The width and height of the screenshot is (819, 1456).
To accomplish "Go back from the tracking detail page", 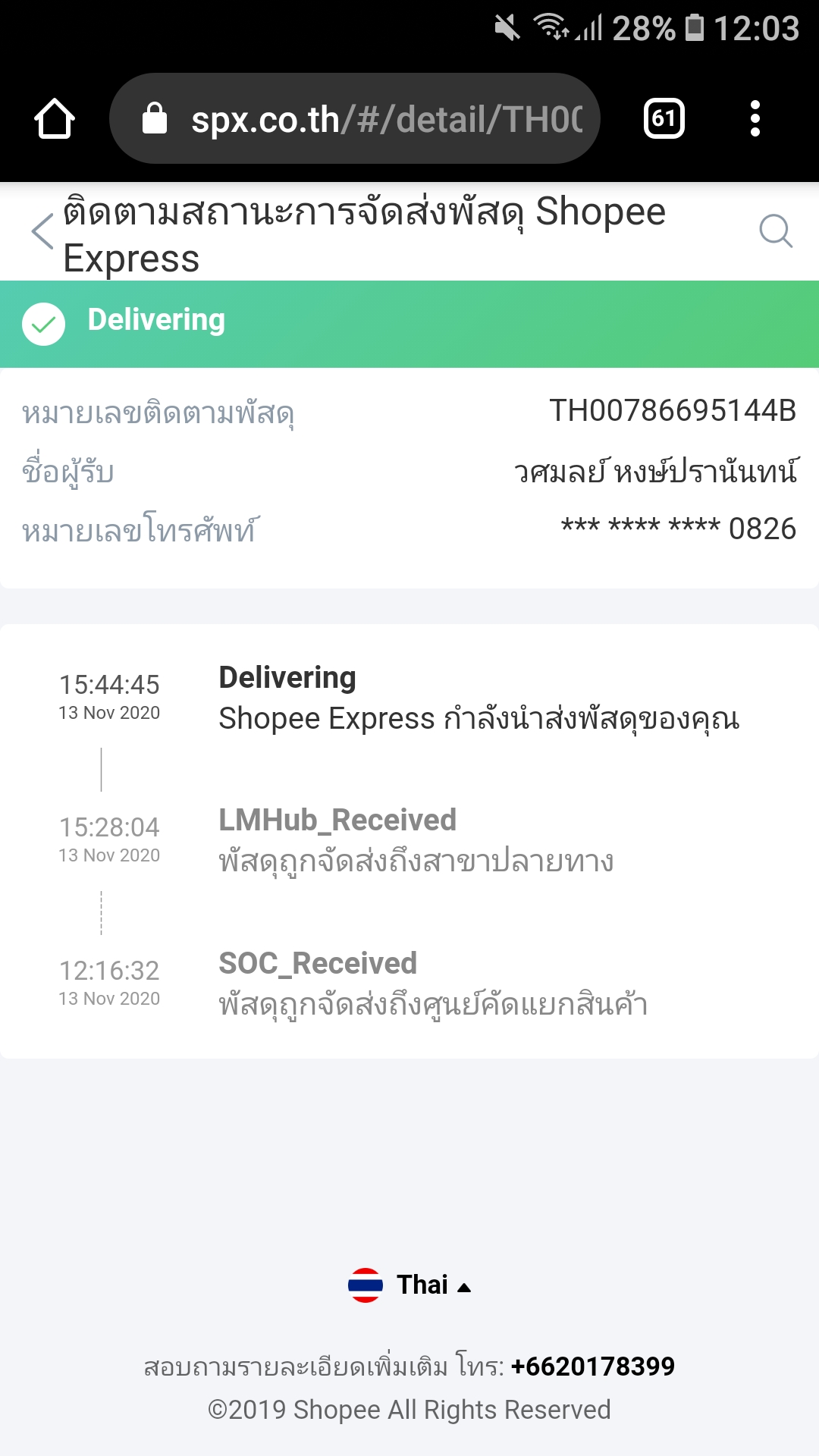I will click(42, 231).
